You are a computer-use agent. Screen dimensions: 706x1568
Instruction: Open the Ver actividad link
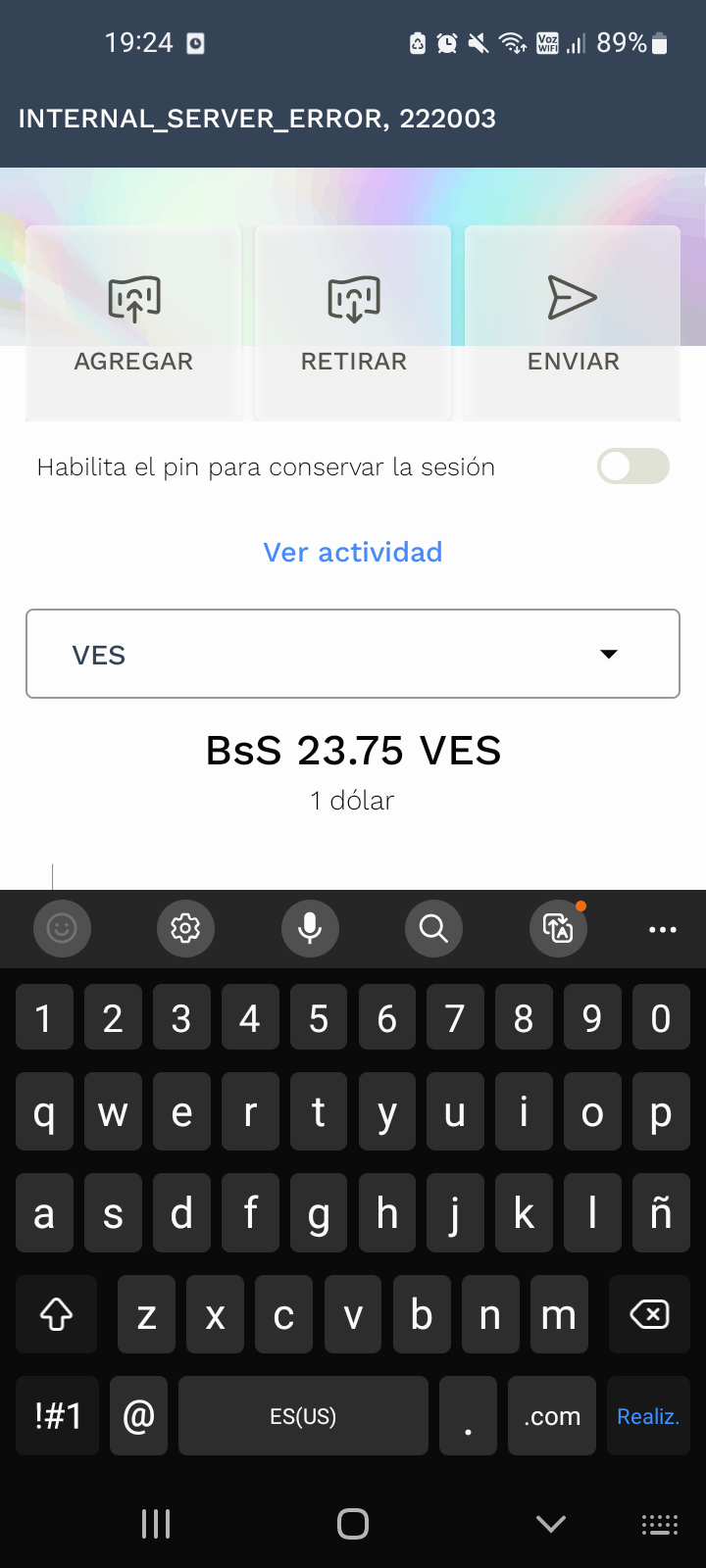click(x=353, y=552)
